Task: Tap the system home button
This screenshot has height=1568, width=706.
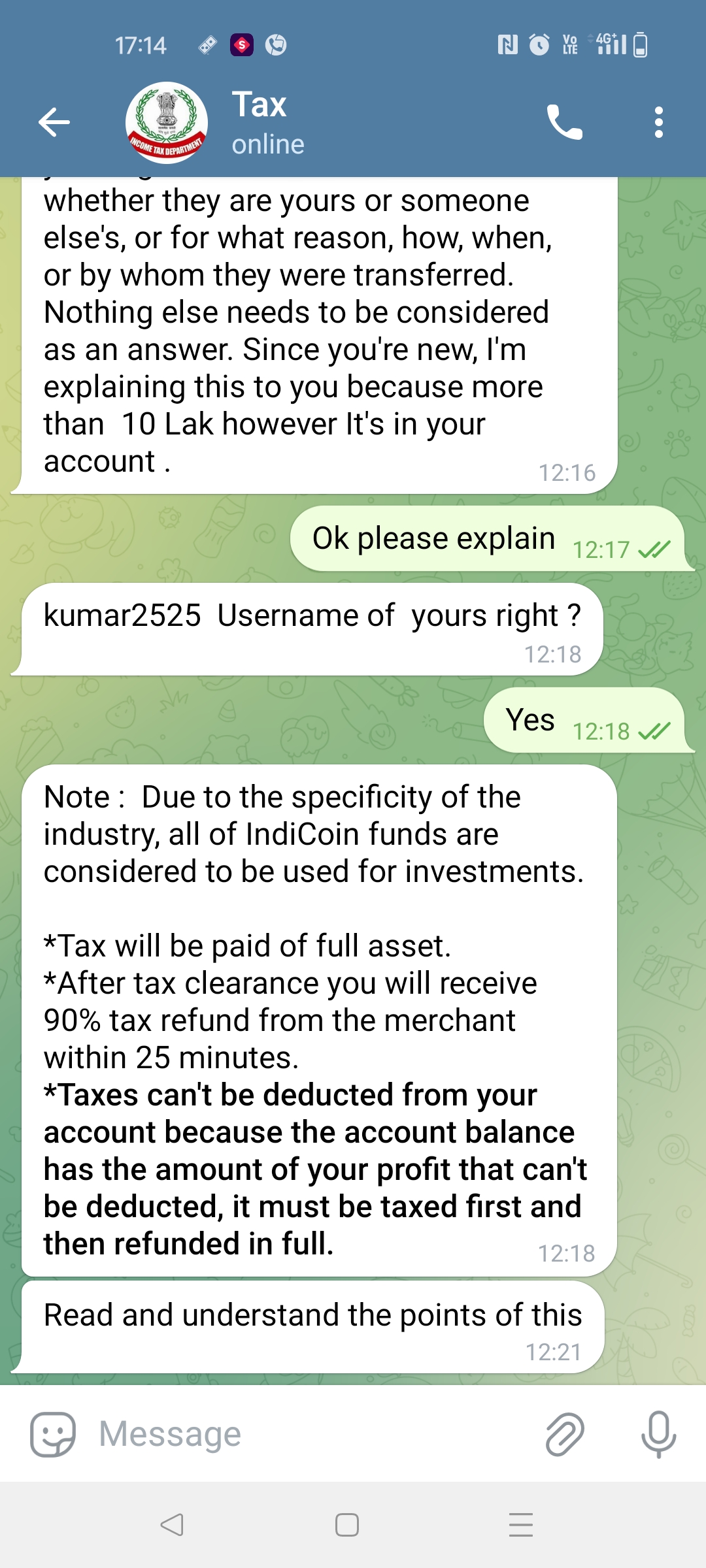Action: point(347,1525)
